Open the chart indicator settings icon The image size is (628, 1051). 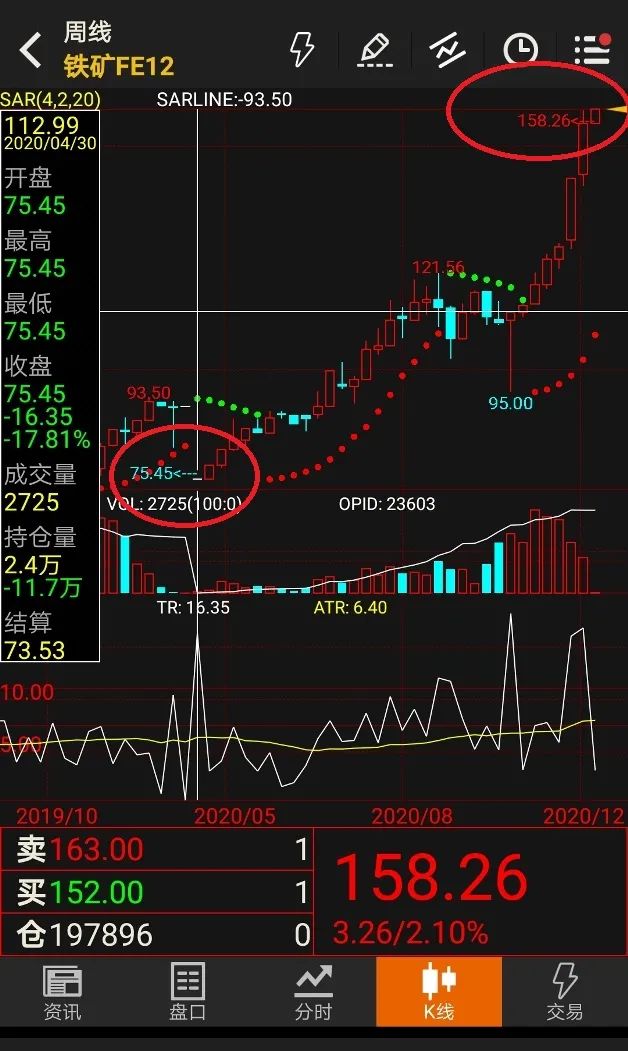(x=447, y=49)
